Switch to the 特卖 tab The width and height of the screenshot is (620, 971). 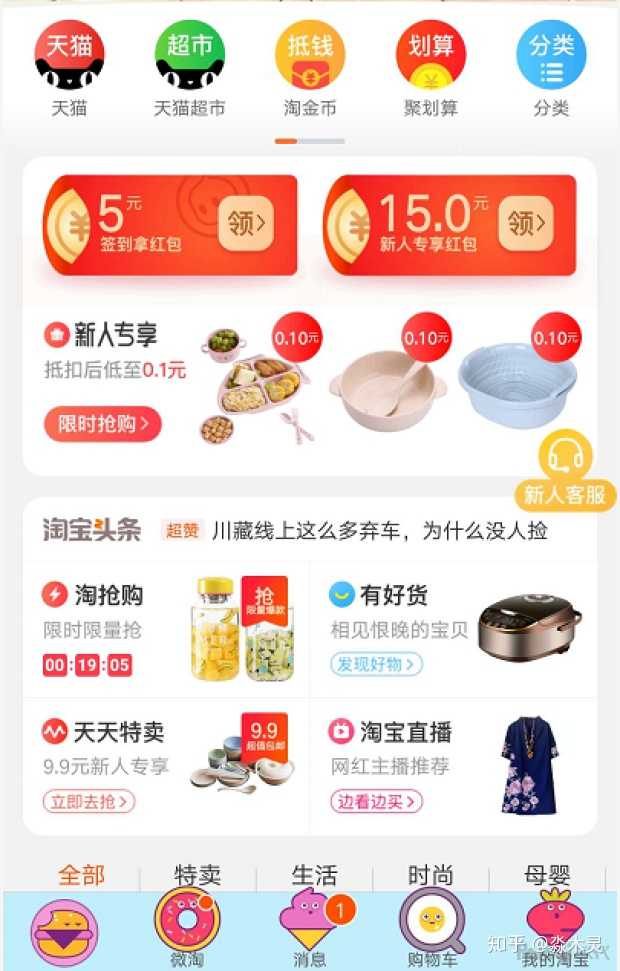198,875
